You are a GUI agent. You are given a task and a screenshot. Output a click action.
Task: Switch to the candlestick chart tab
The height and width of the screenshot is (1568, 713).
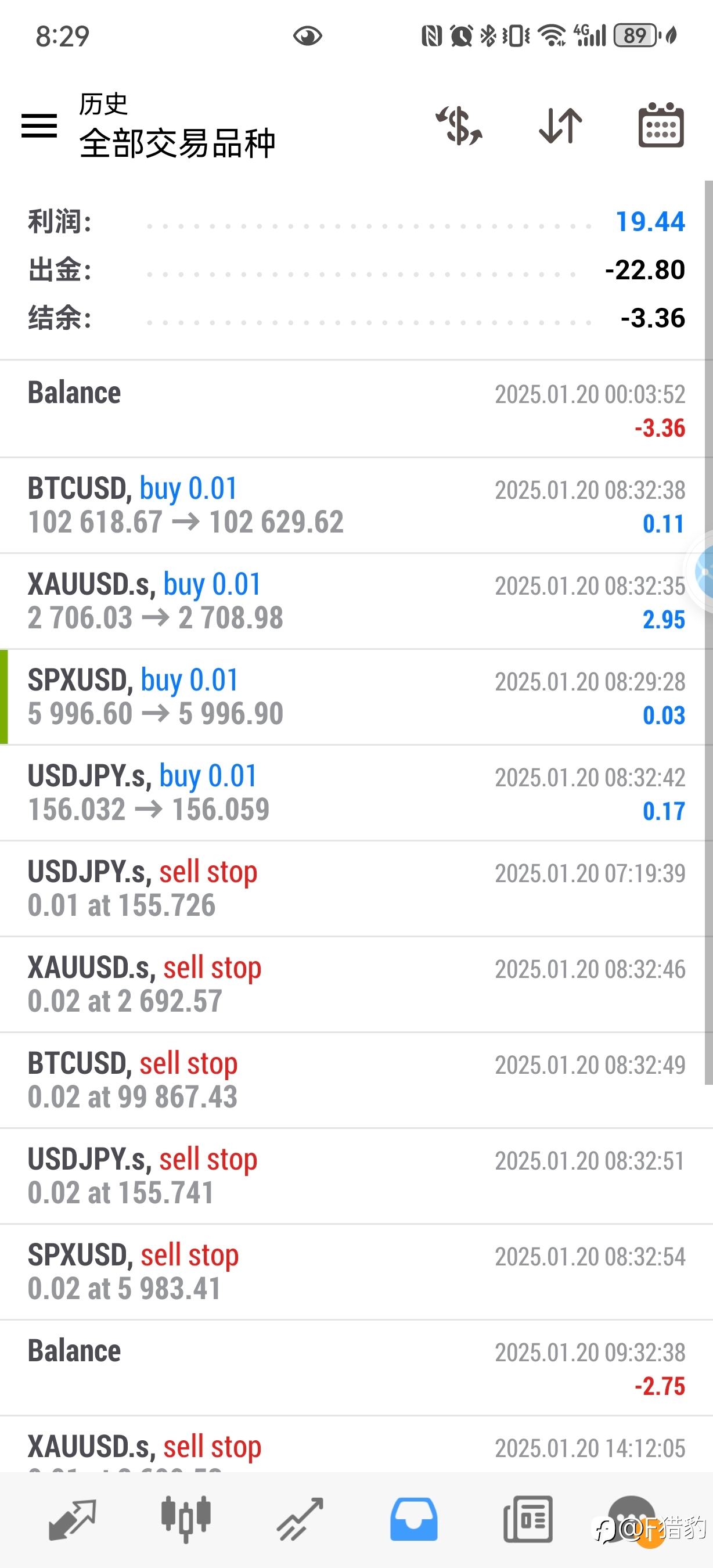[186, 1520]
